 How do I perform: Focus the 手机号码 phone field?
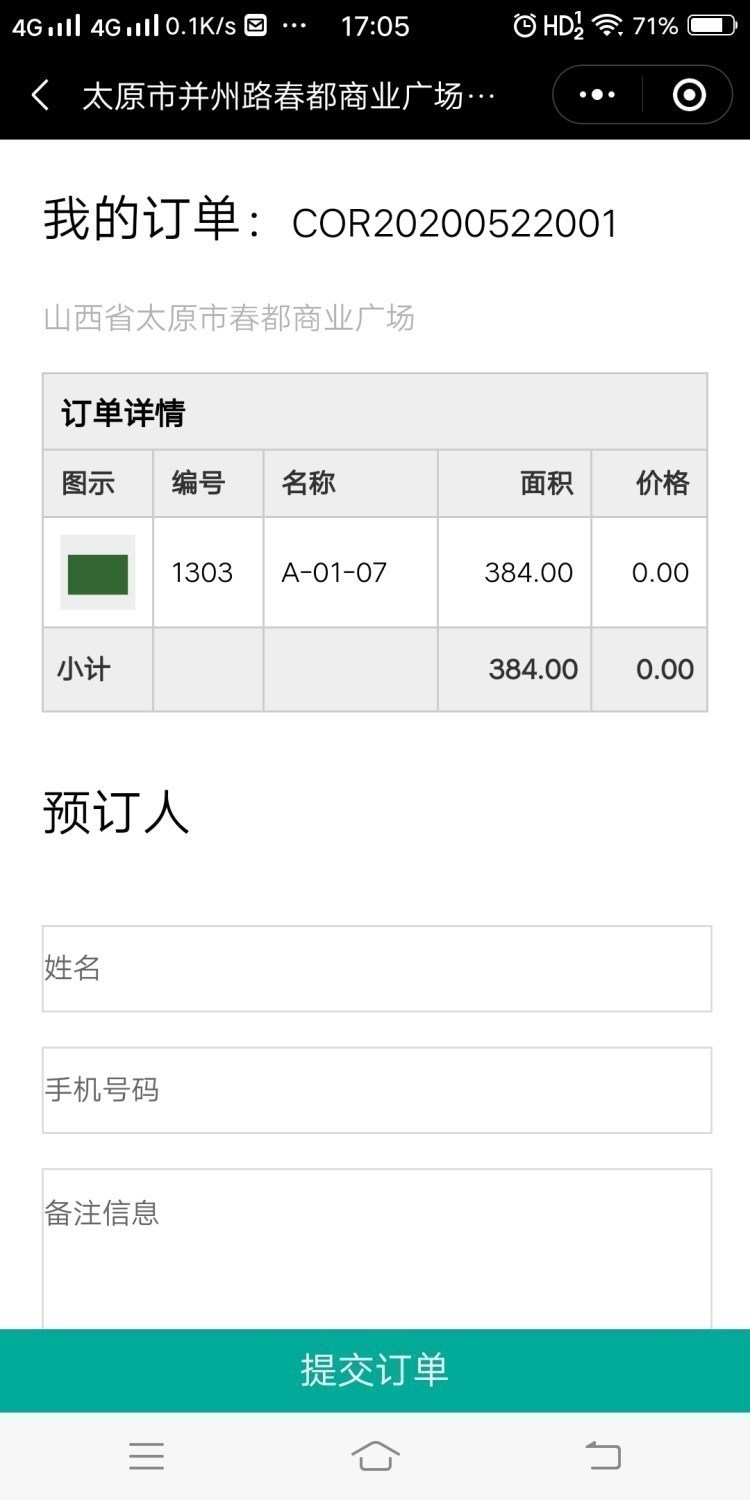coord(376,1090)
